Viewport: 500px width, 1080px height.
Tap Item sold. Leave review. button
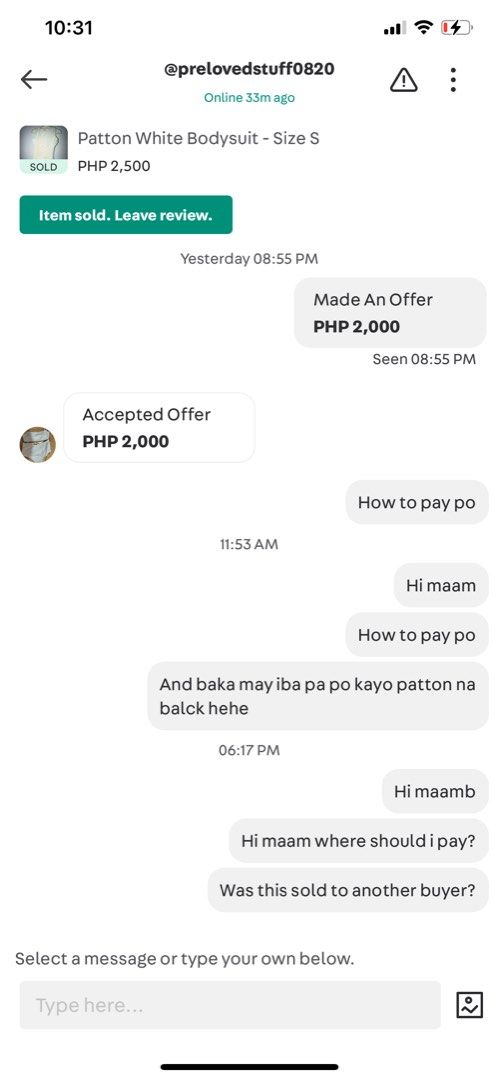pyautogui.click(x=126, y=215)
